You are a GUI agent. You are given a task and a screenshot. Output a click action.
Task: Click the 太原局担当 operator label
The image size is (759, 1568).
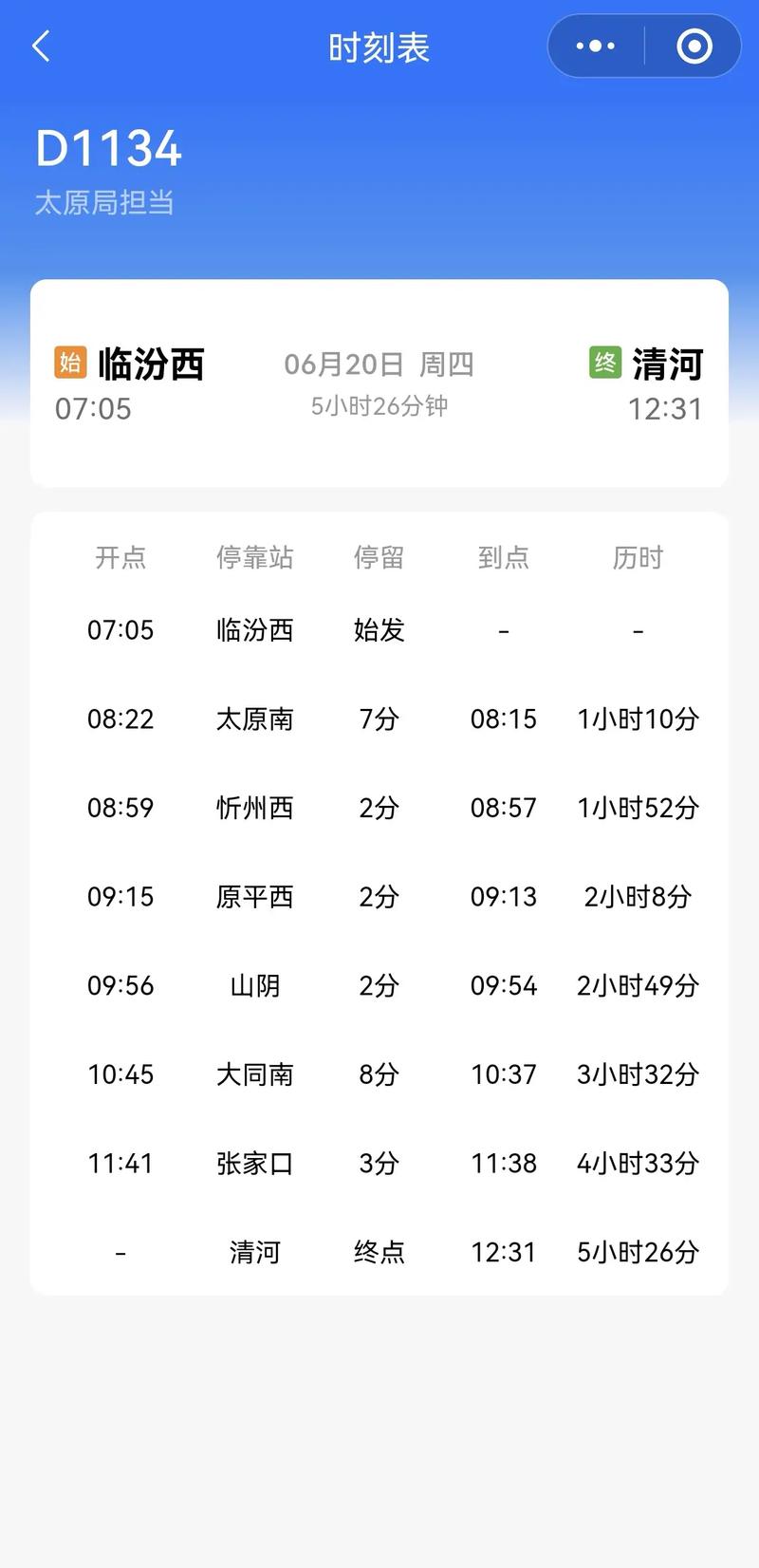[106, 201]
